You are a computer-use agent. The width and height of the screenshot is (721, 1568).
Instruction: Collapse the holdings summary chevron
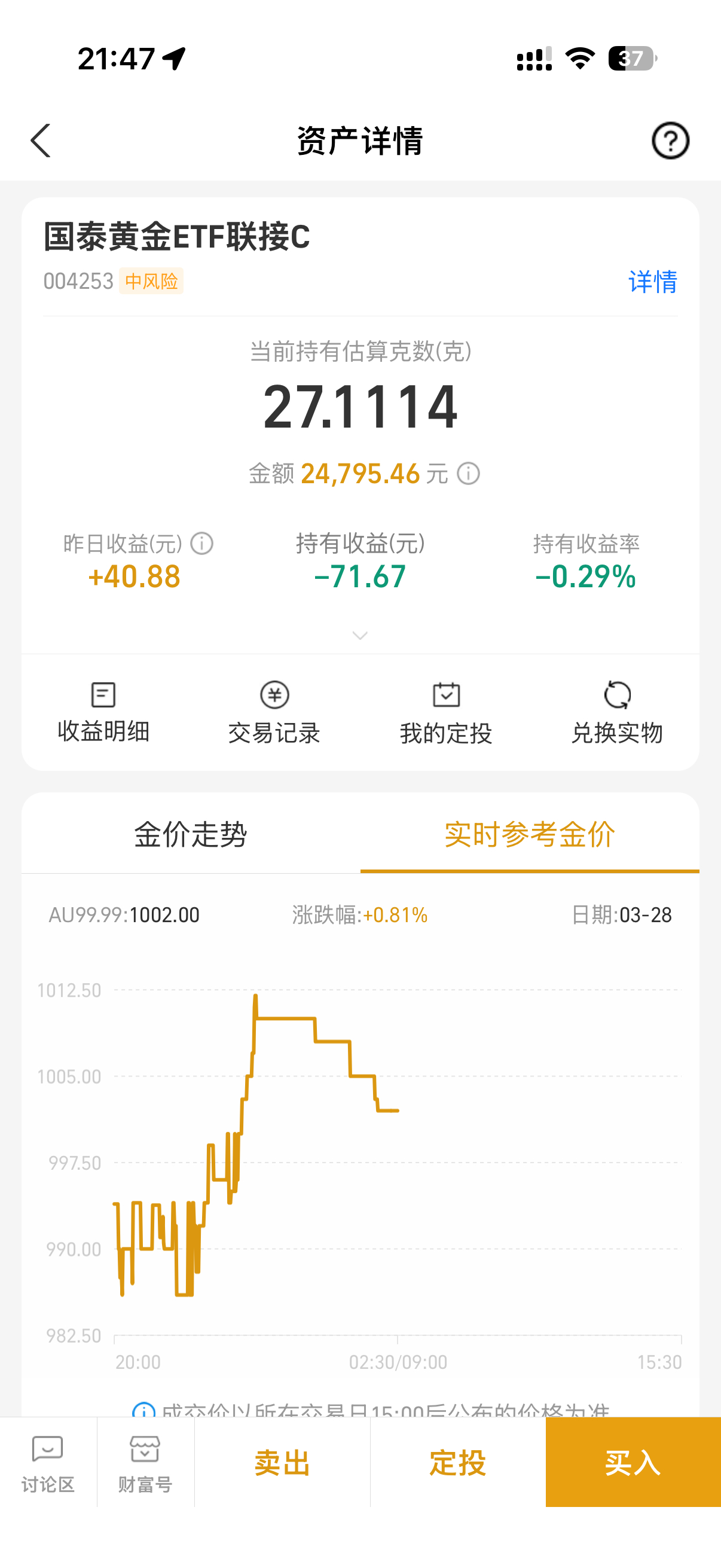click(x=360, y=635)
